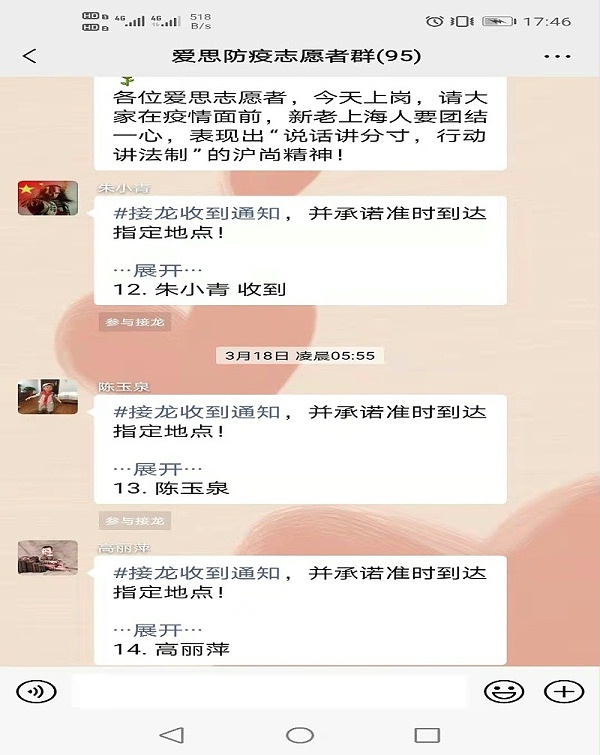Tap 参与接龙 under 陈玉泉's message
This screenshot has height=755, width=600.
click(x=135, y=520)
